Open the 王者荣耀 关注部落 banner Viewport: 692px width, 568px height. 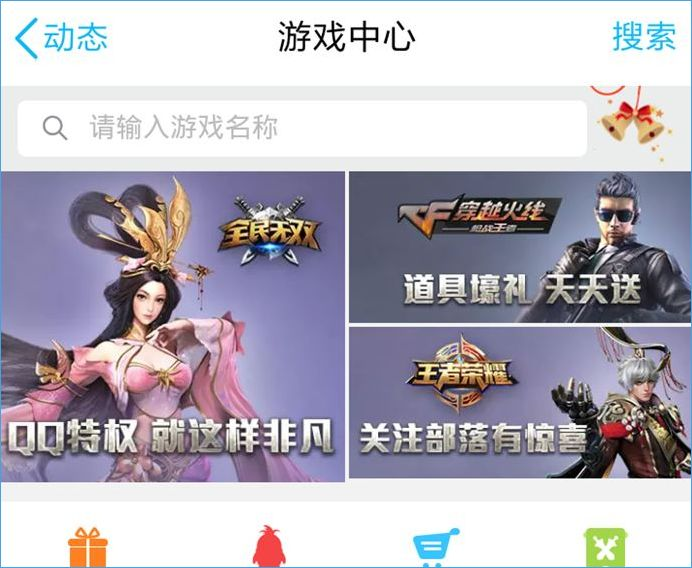click(519, 402)
